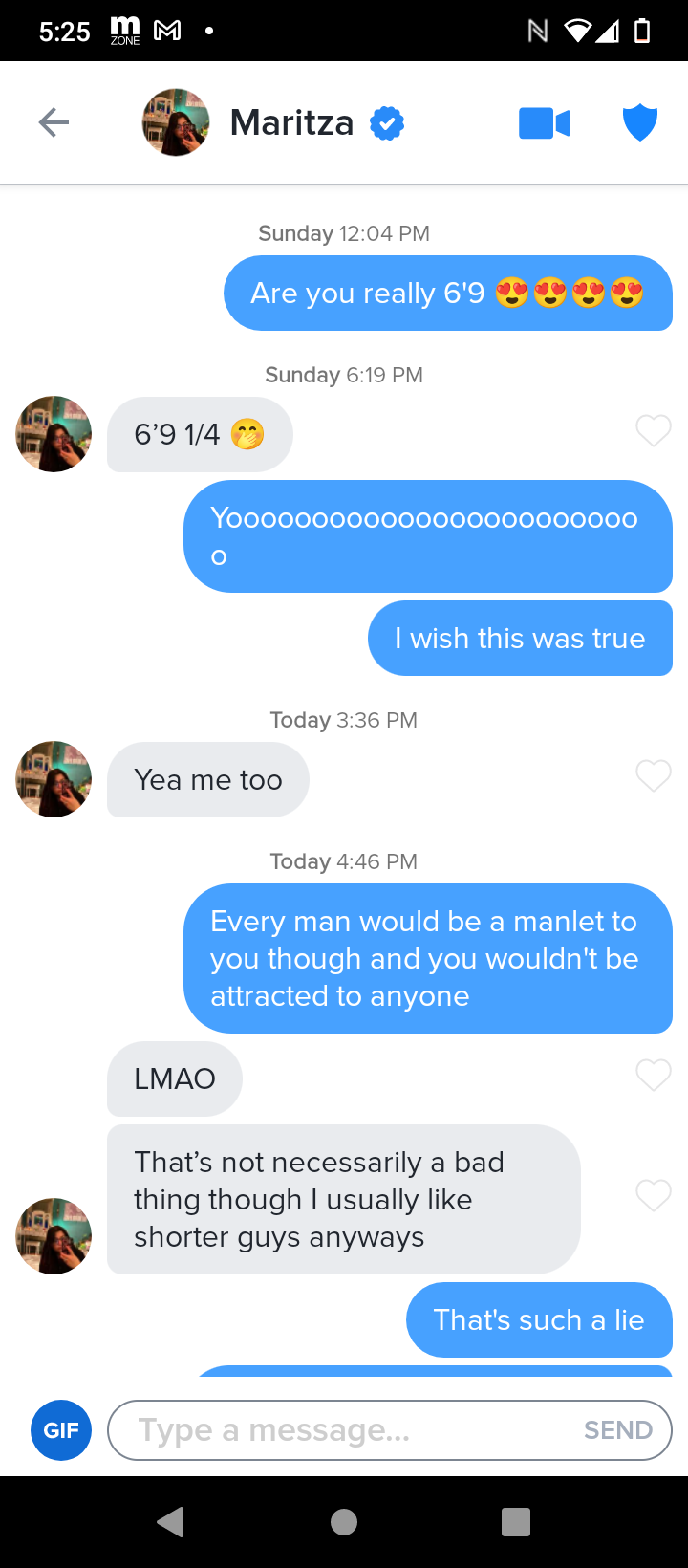Go to the system home screen
Image resolution: width=688 pixels, height=1568 pixels.
coord(344,1522)
